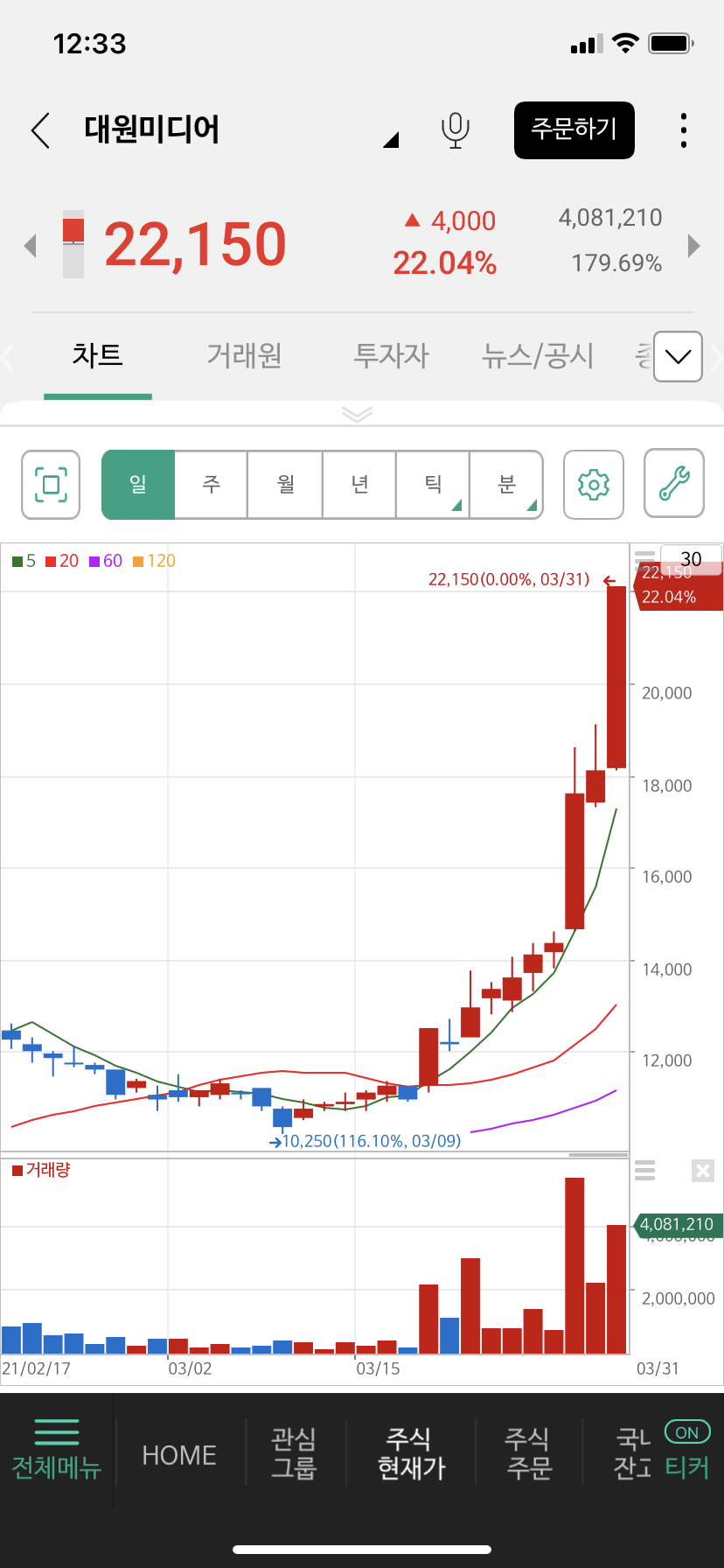Go to 주식주문 in bottom bar

[528, 1453]
